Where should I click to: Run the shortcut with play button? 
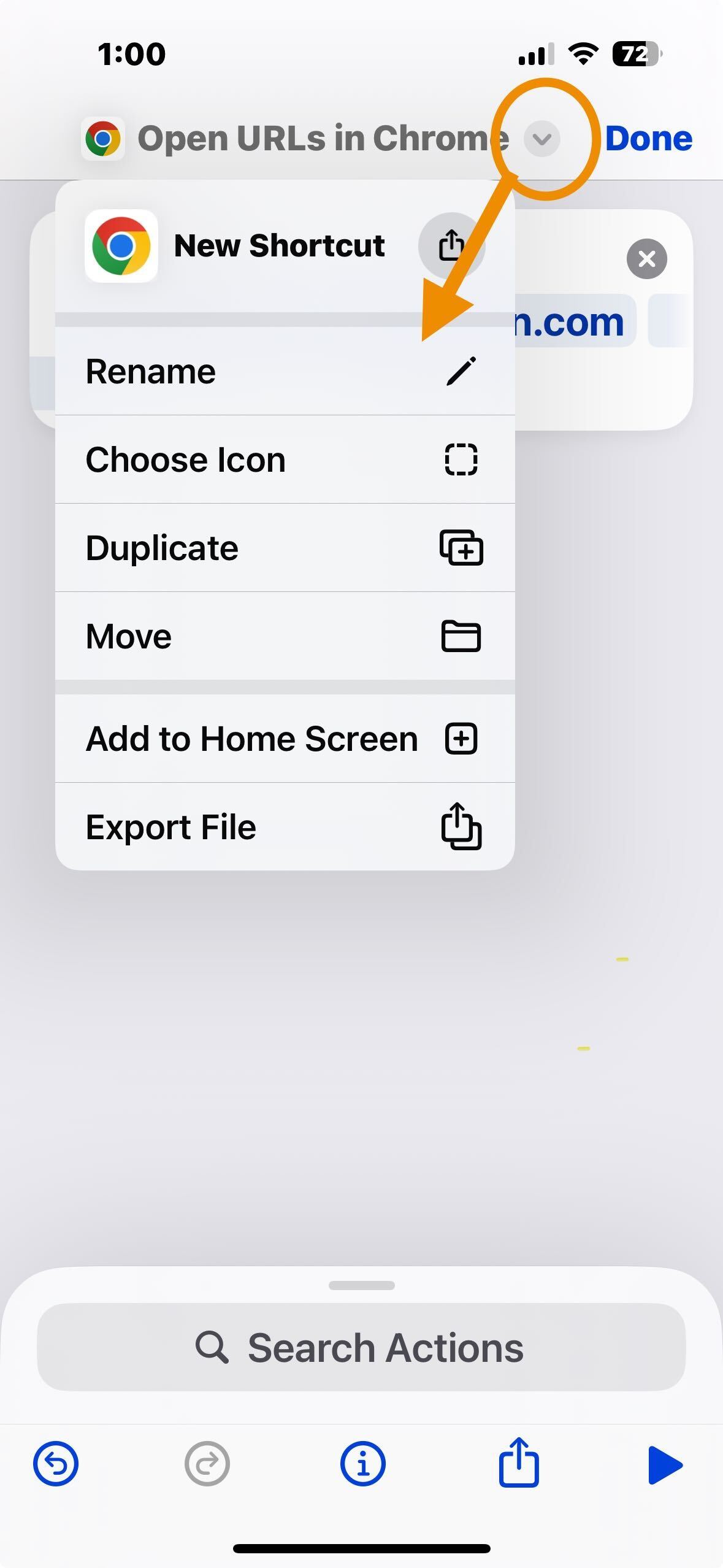click(x=665, y=1465)
